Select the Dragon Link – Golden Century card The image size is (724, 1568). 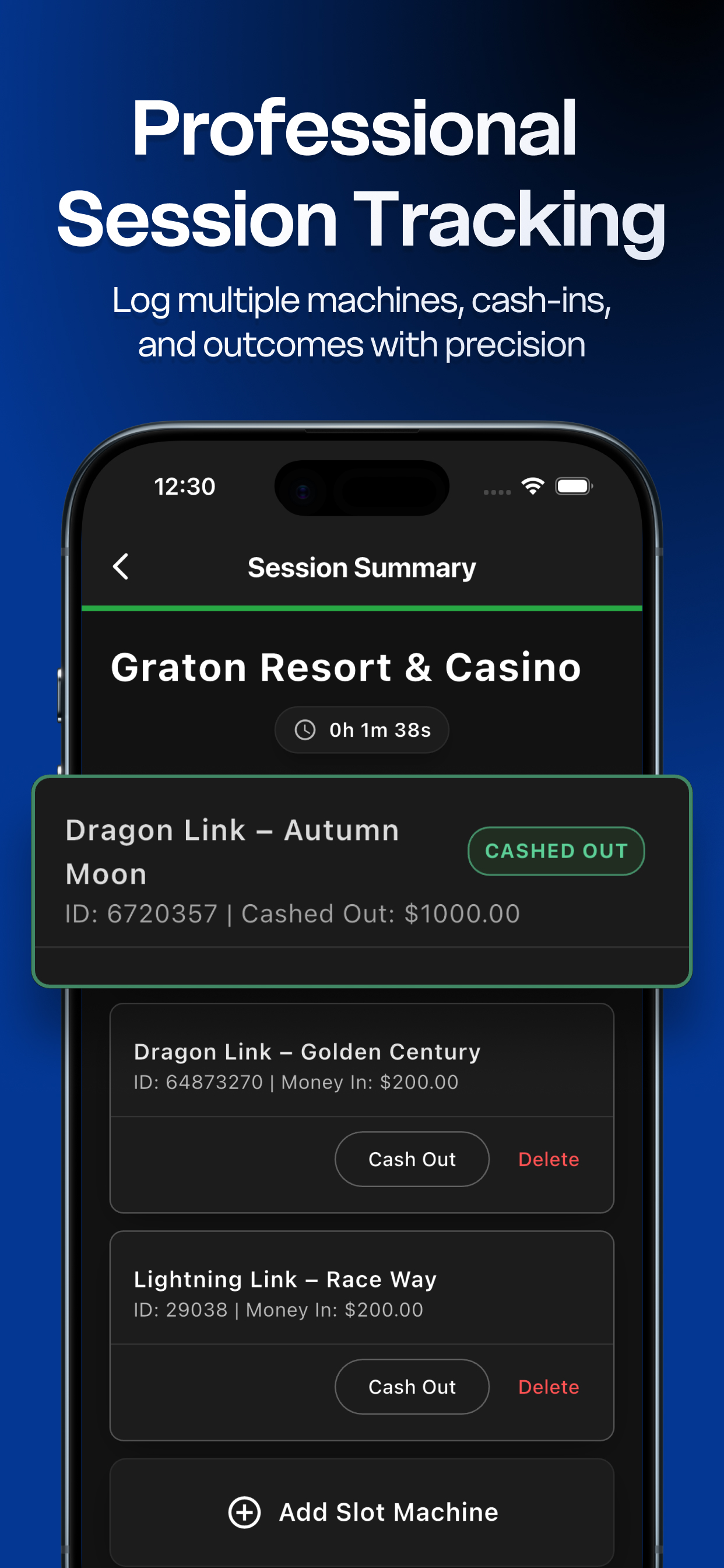click(361, 1065)
